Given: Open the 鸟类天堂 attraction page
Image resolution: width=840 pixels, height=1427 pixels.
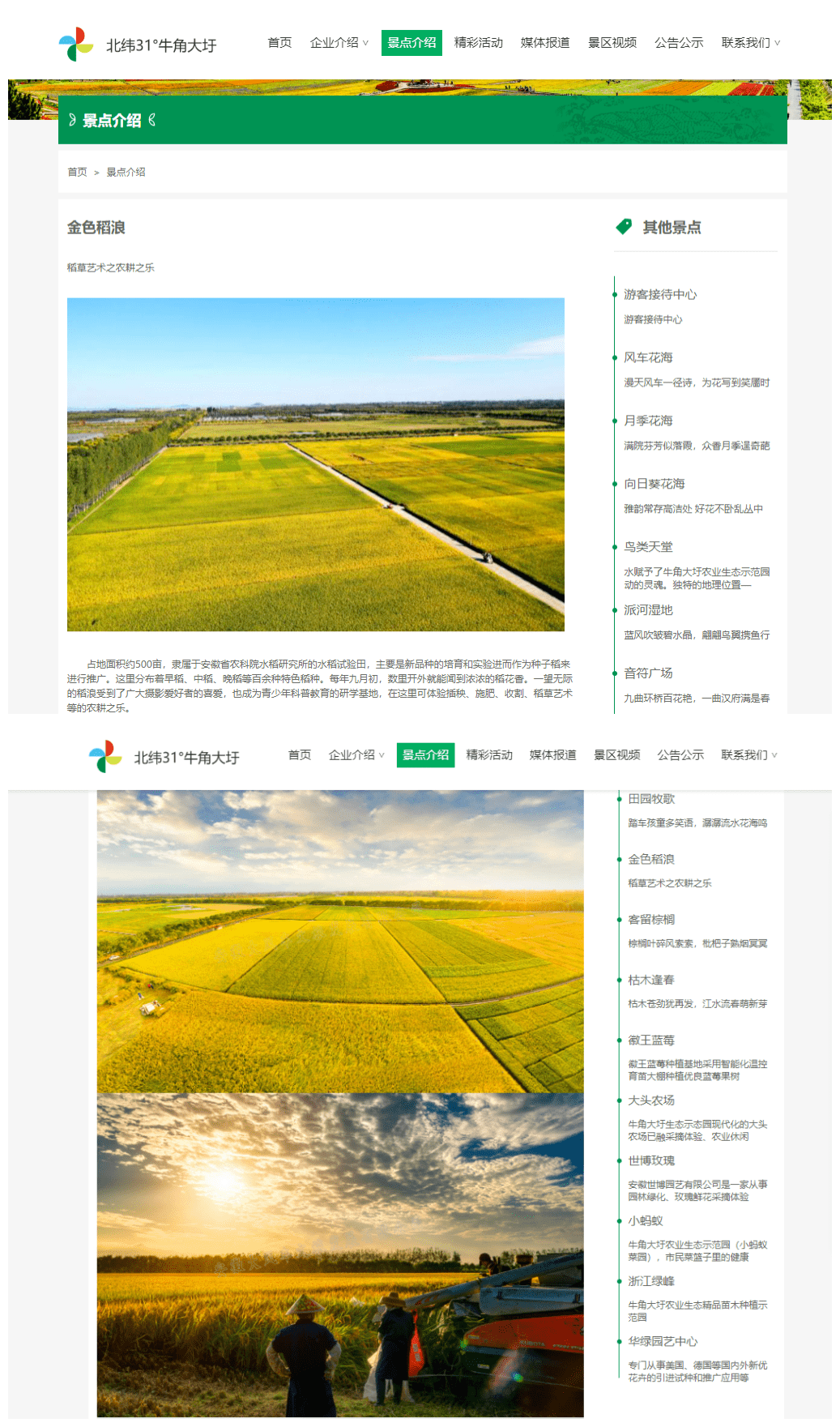Looking at the screenshot, I should tap(648, 547).
